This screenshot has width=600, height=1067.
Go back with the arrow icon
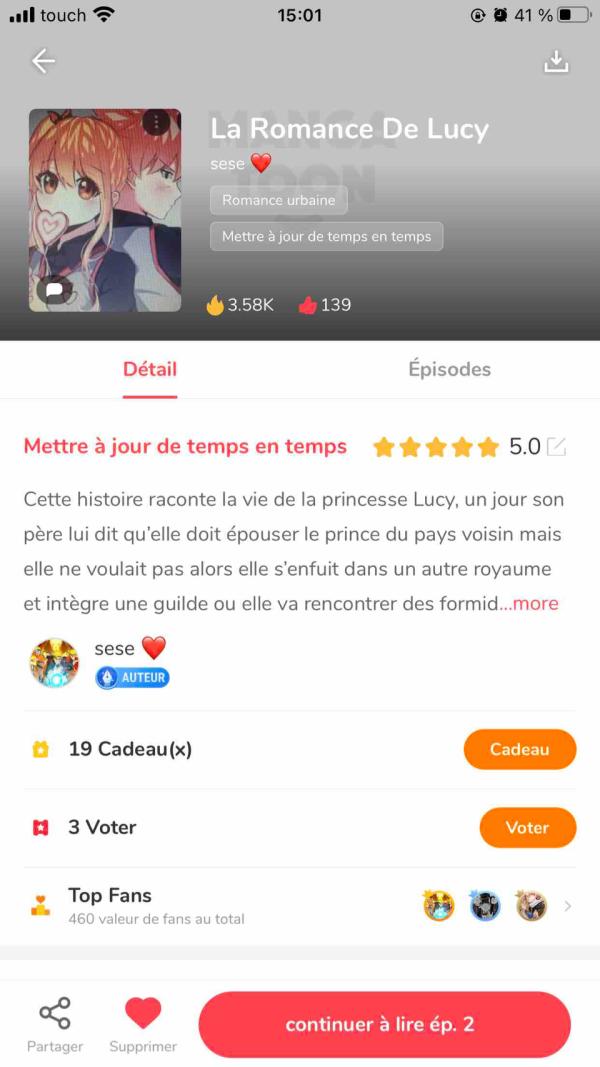pyautogui.click(x=43, y=62)
